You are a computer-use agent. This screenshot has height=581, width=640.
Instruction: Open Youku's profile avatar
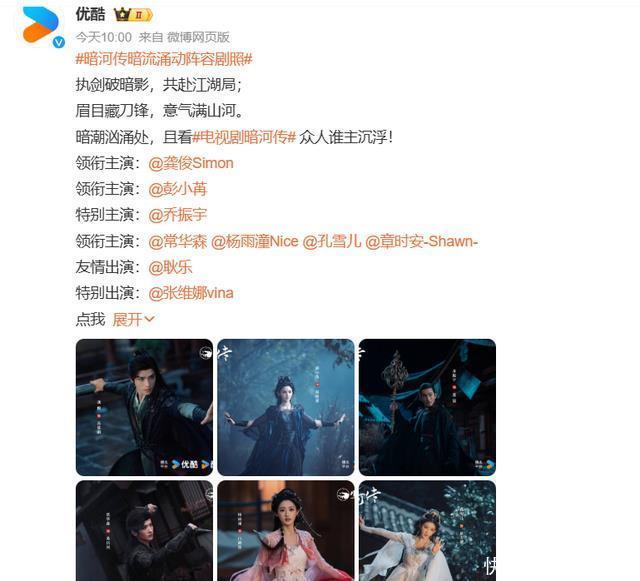pyautogui.click(x=41, y=24)
